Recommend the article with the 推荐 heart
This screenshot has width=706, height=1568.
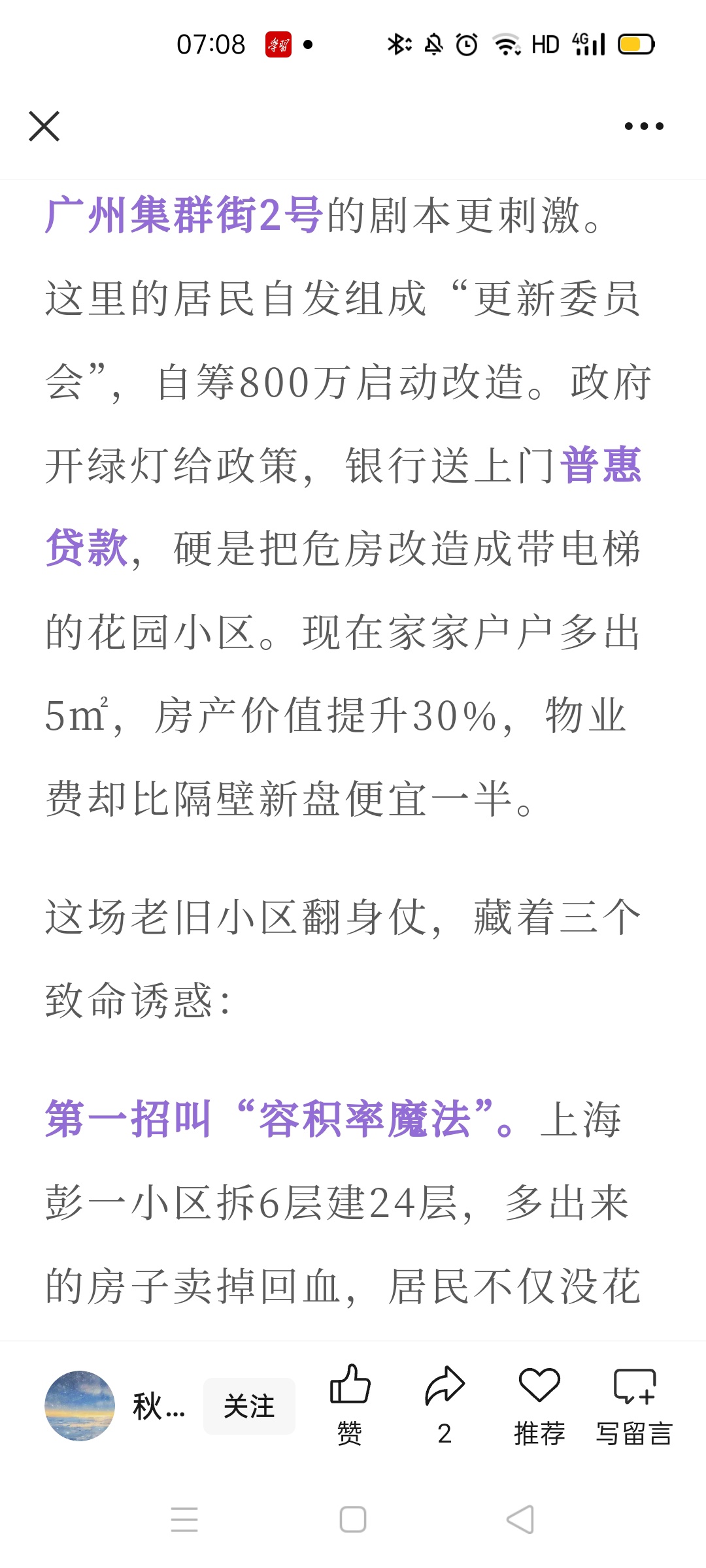[x=539, y=1405]
